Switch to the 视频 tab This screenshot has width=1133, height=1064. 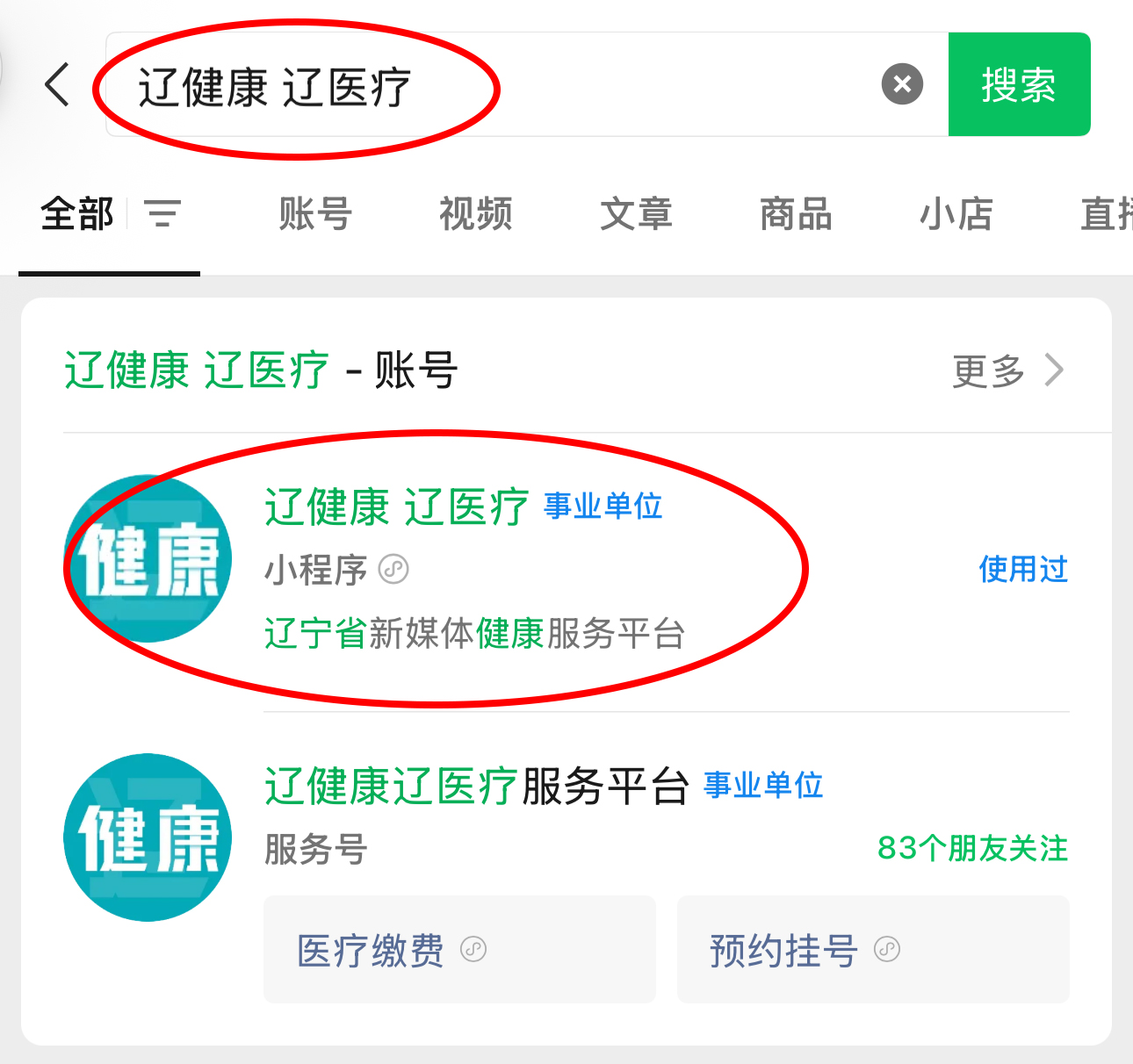pyautogui.click(x=475, y=214)
